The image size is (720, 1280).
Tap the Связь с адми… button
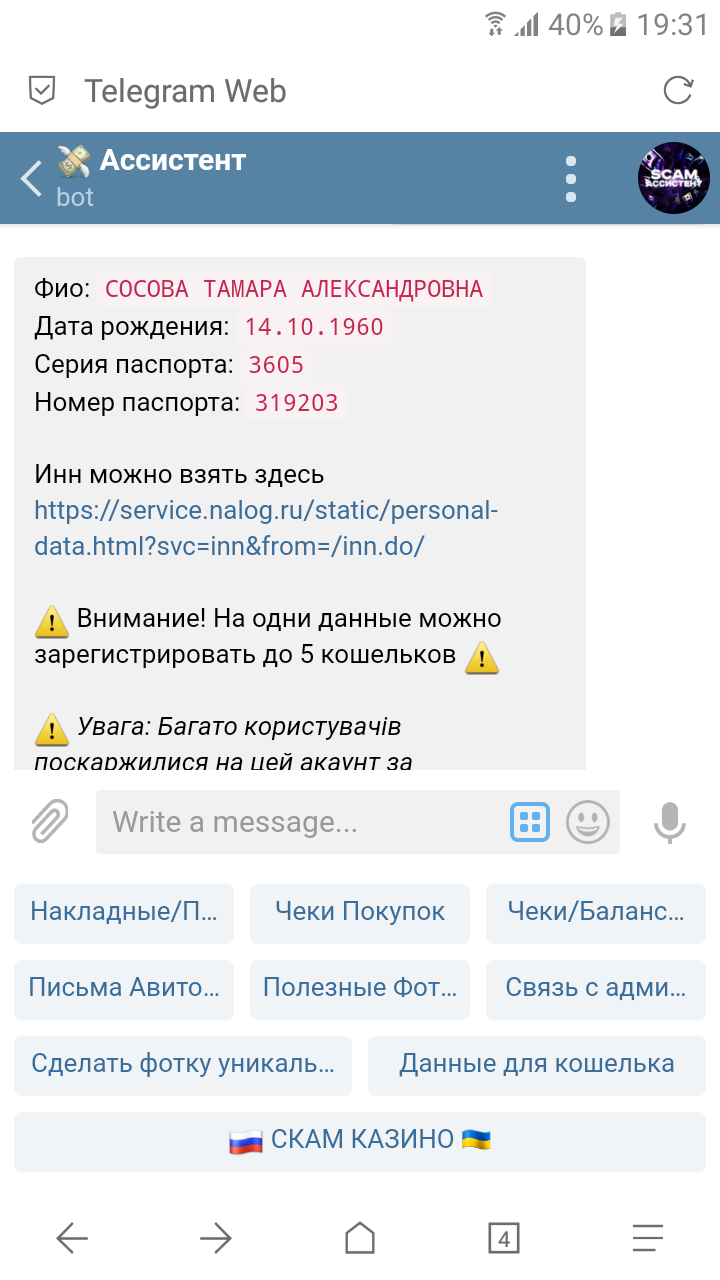pos(596,988)
